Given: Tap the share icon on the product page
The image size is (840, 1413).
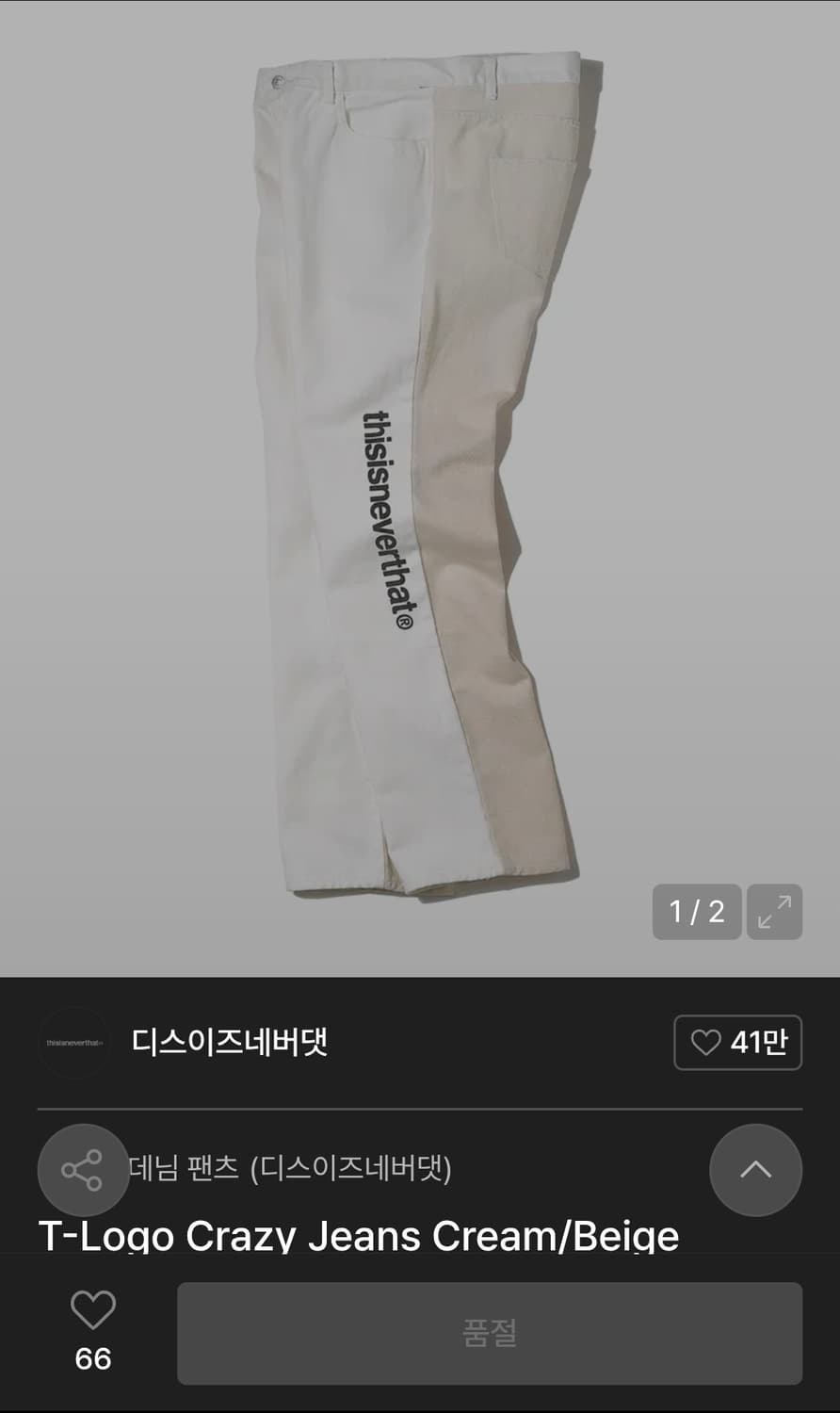Looking at the screenshot, I should coord(84,1170).
